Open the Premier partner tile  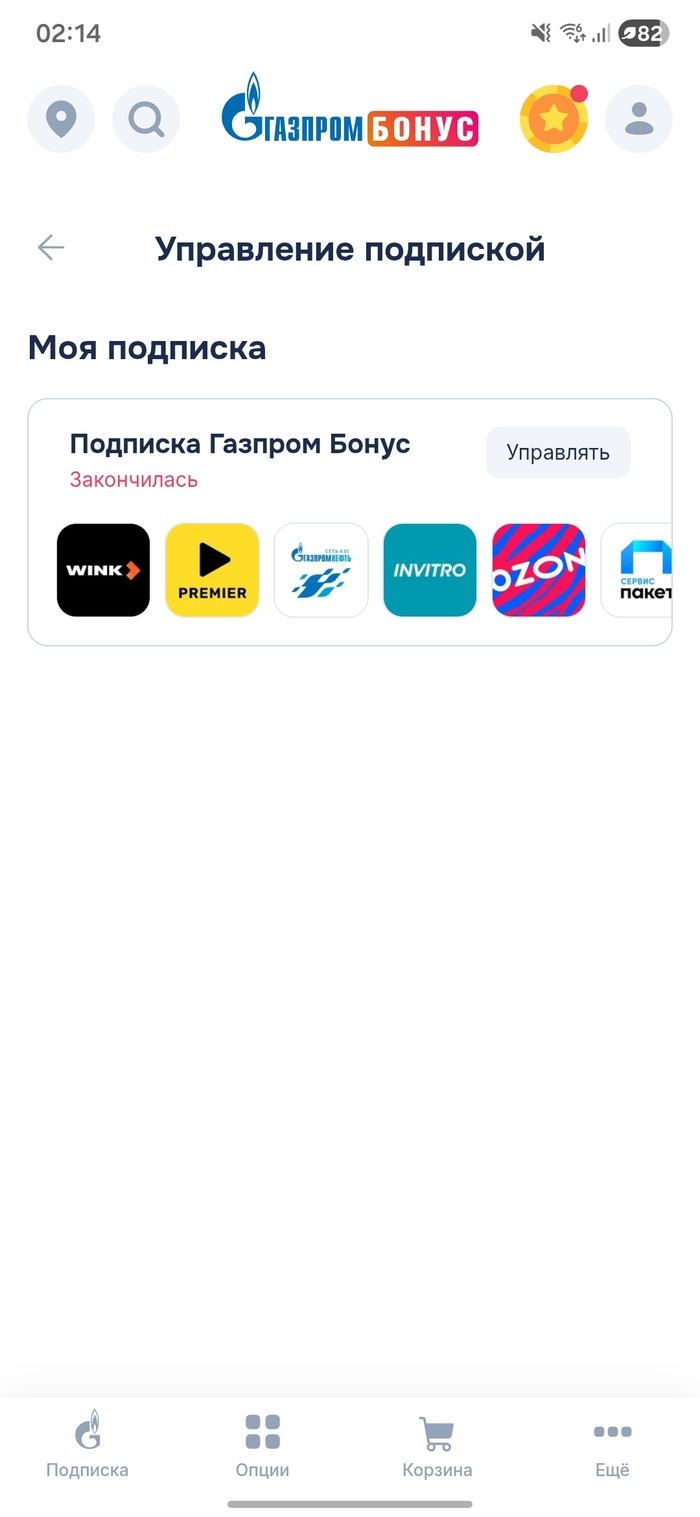click(x=212, y=570)
